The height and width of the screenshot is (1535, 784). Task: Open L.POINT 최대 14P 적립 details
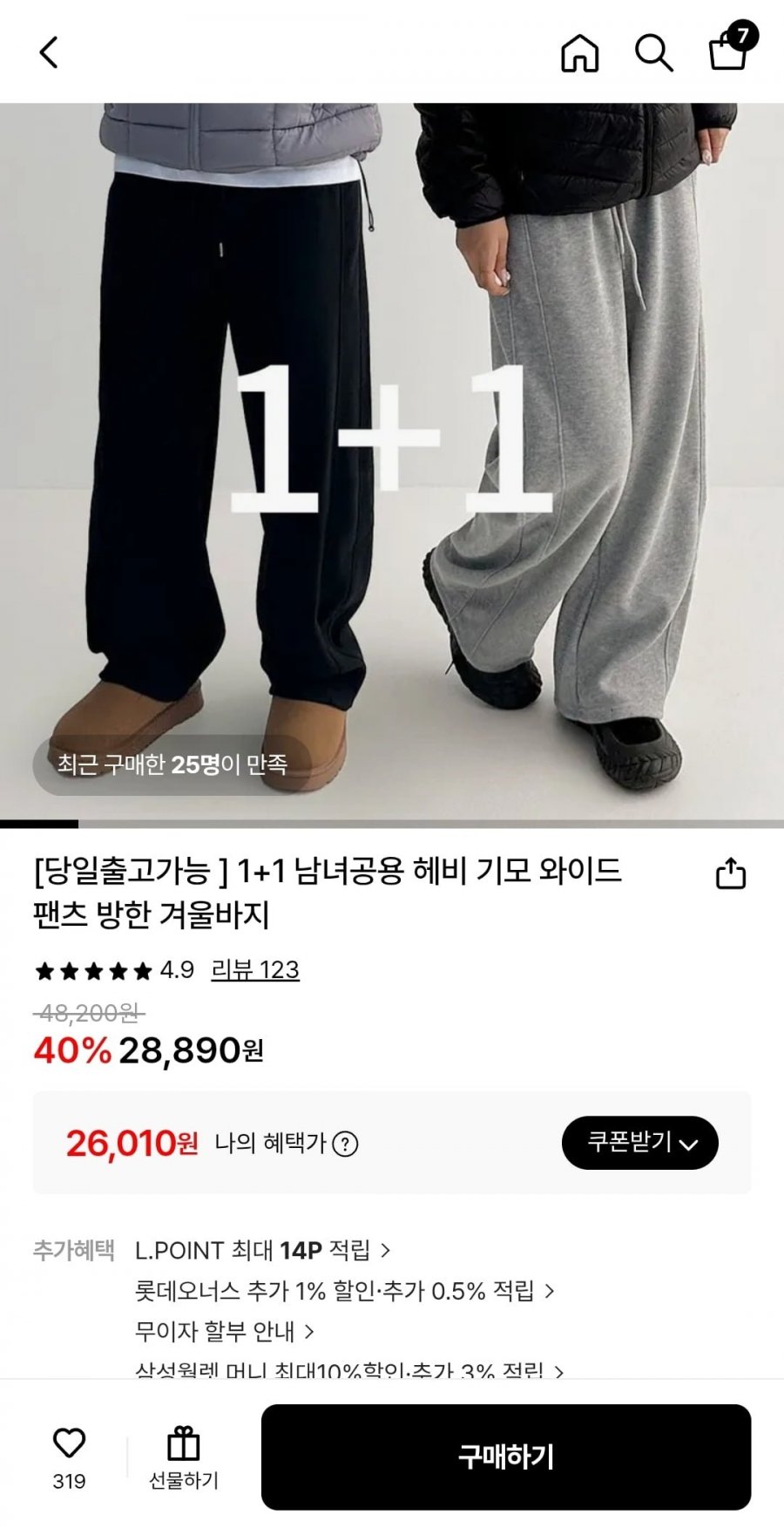coord(262,1250)
